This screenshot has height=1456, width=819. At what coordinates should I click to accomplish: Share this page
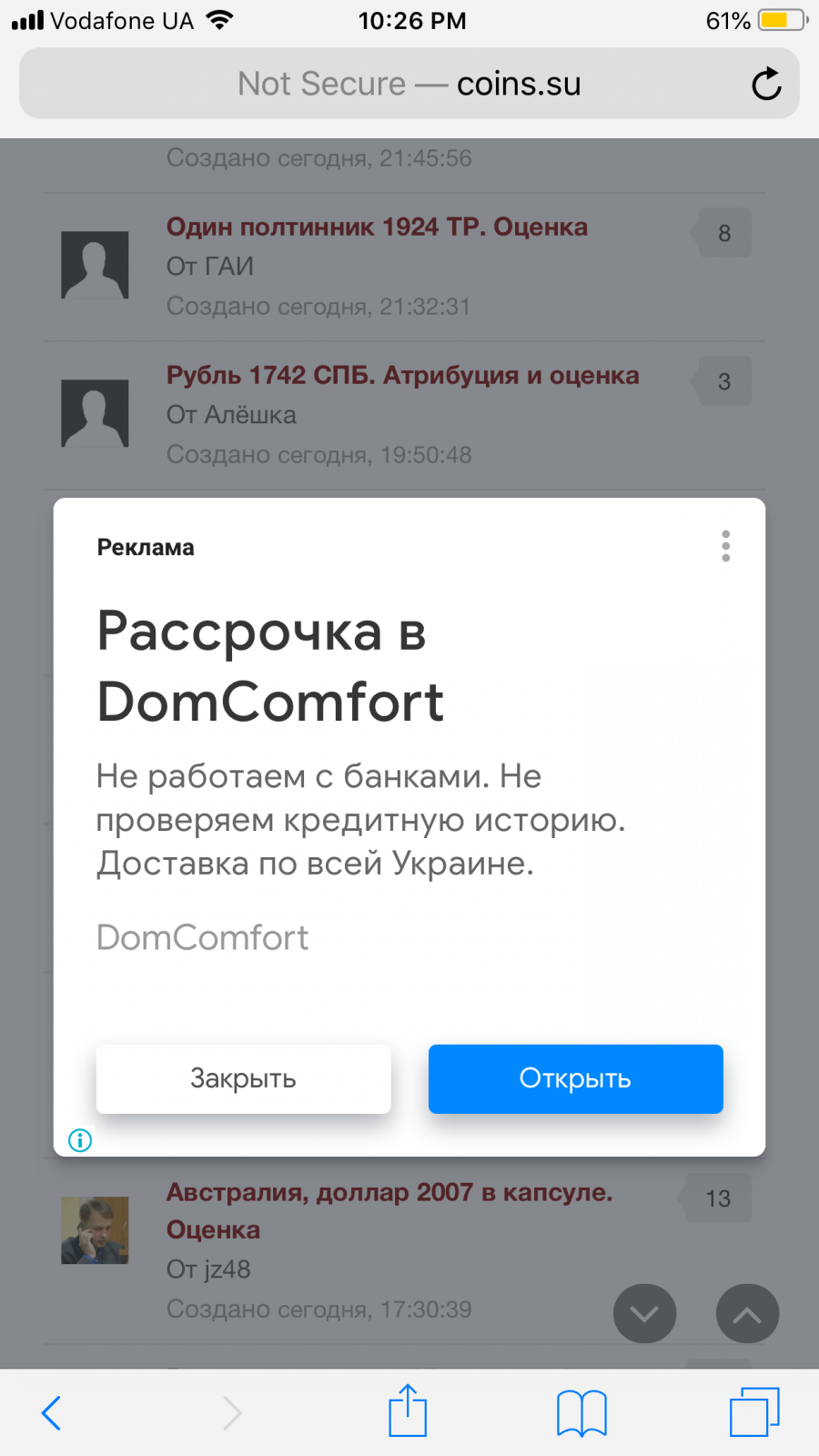click(x=408, y=1410)
